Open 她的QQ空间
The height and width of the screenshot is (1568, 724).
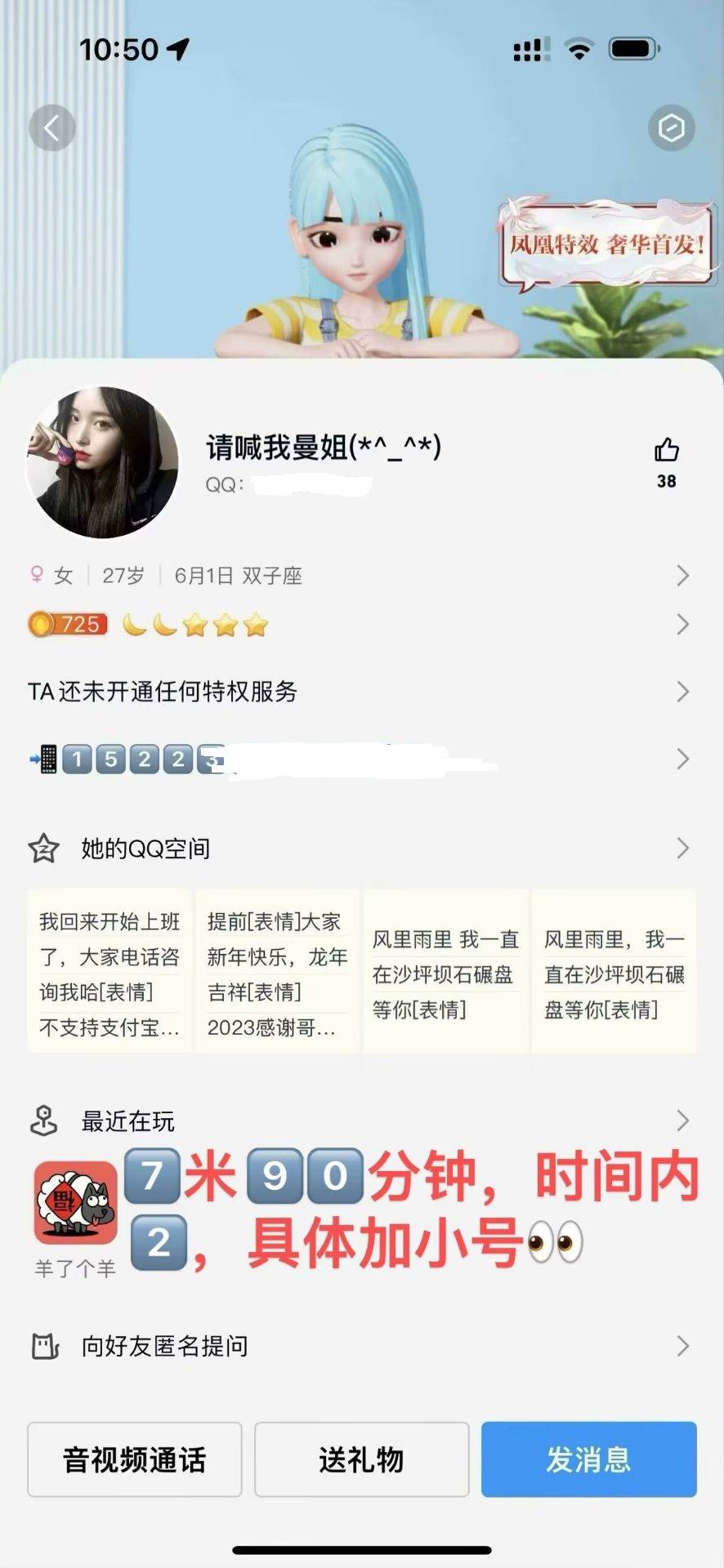click(x=362, y=849)
